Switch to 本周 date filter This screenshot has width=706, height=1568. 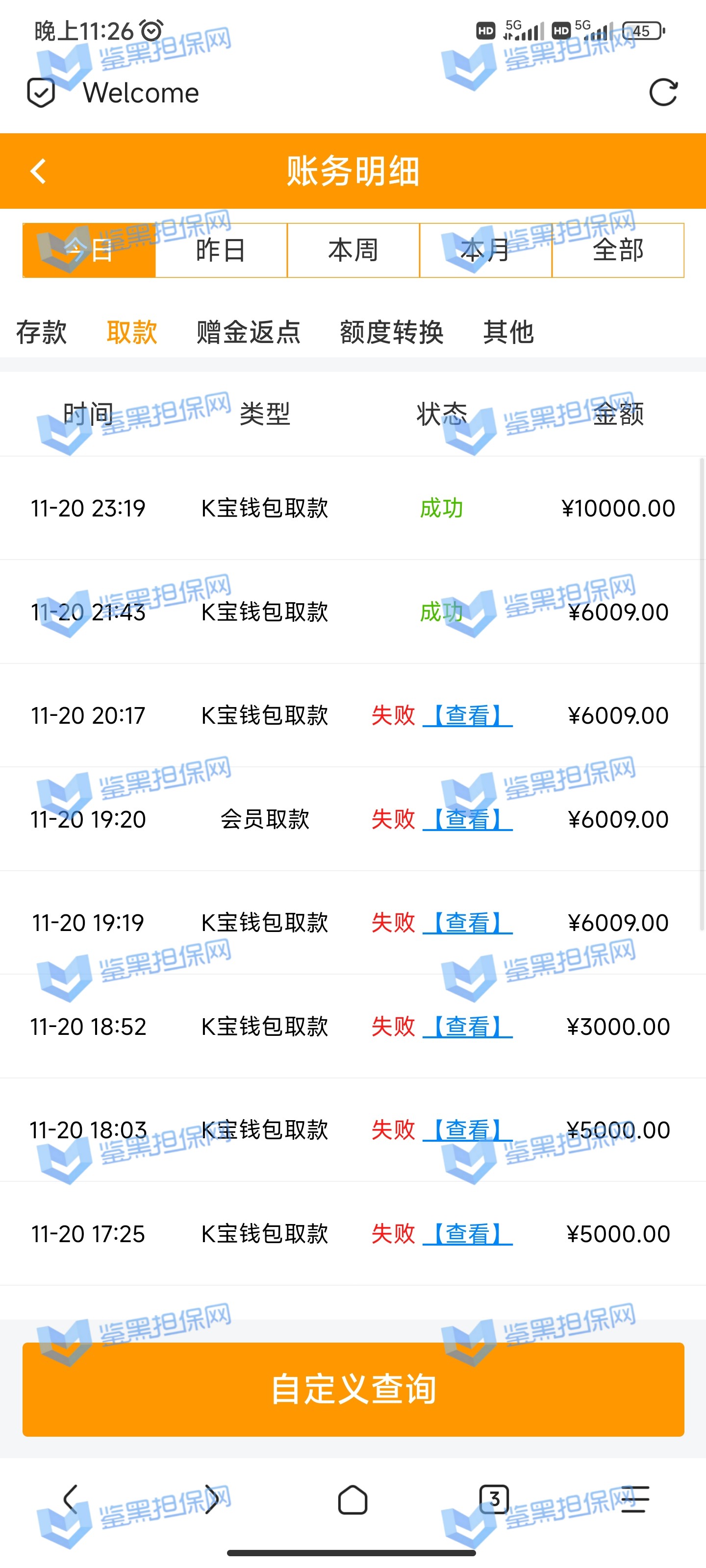pyautogui.click(x=353, y=250)
